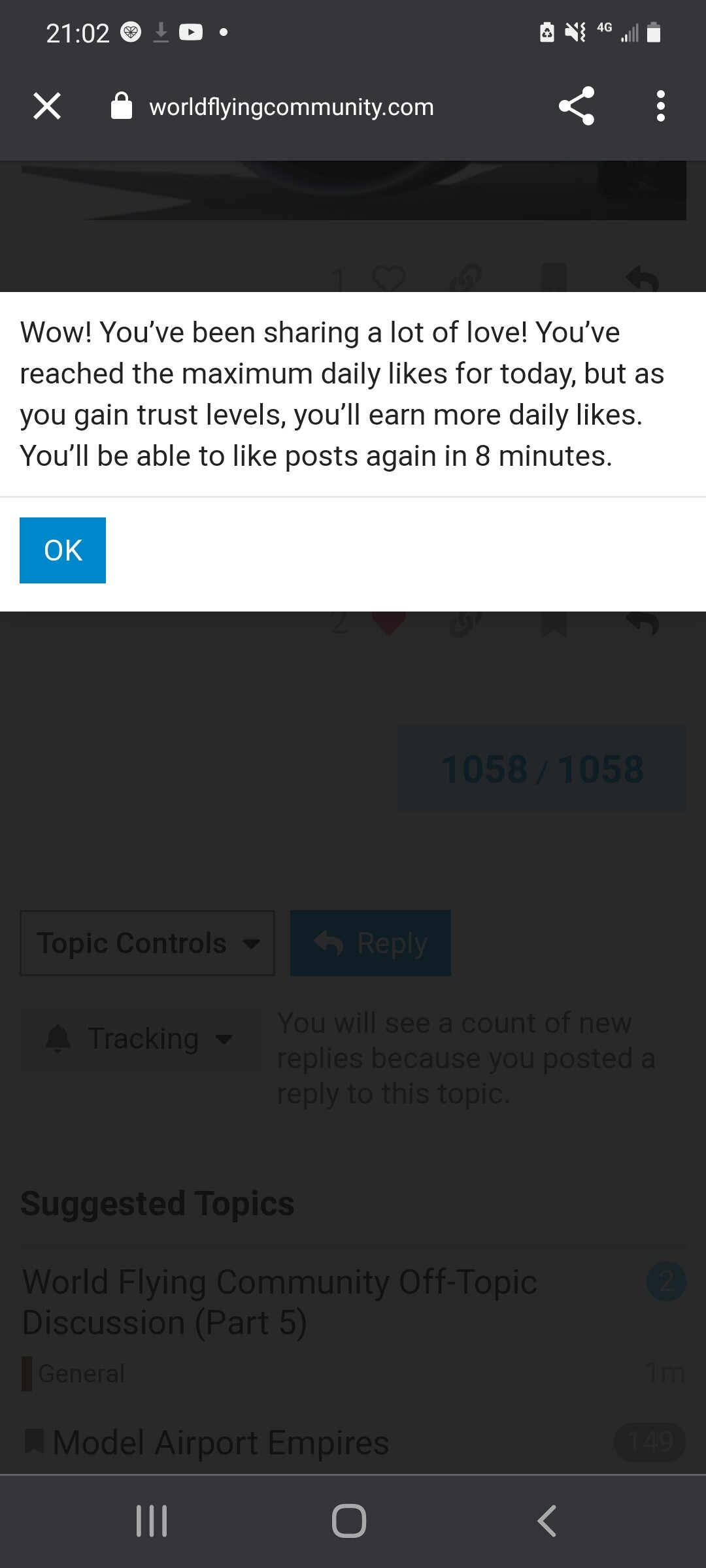
Task: Share this page
Action: pos(577,106)
